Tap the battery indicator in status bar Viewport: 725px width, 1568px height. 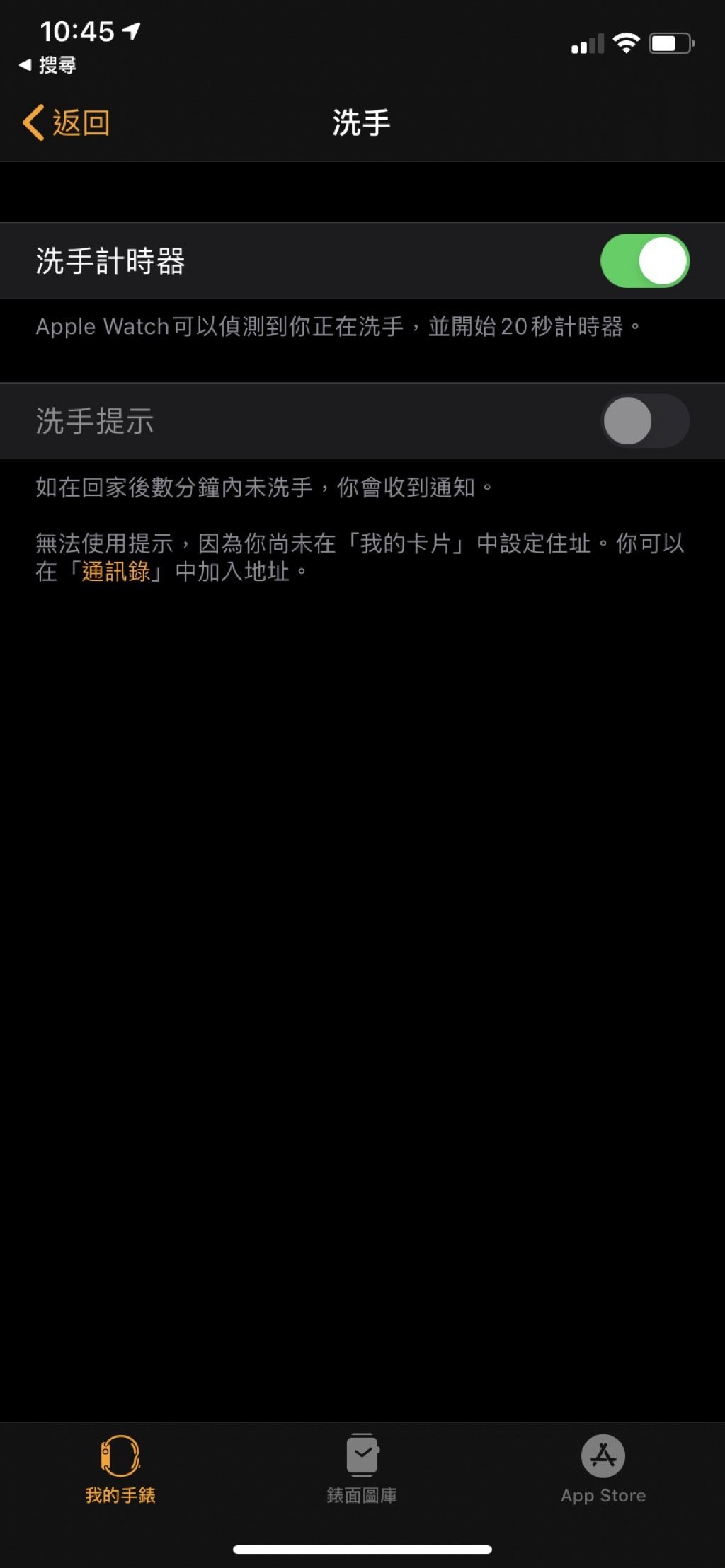click(x=668, y=44)
